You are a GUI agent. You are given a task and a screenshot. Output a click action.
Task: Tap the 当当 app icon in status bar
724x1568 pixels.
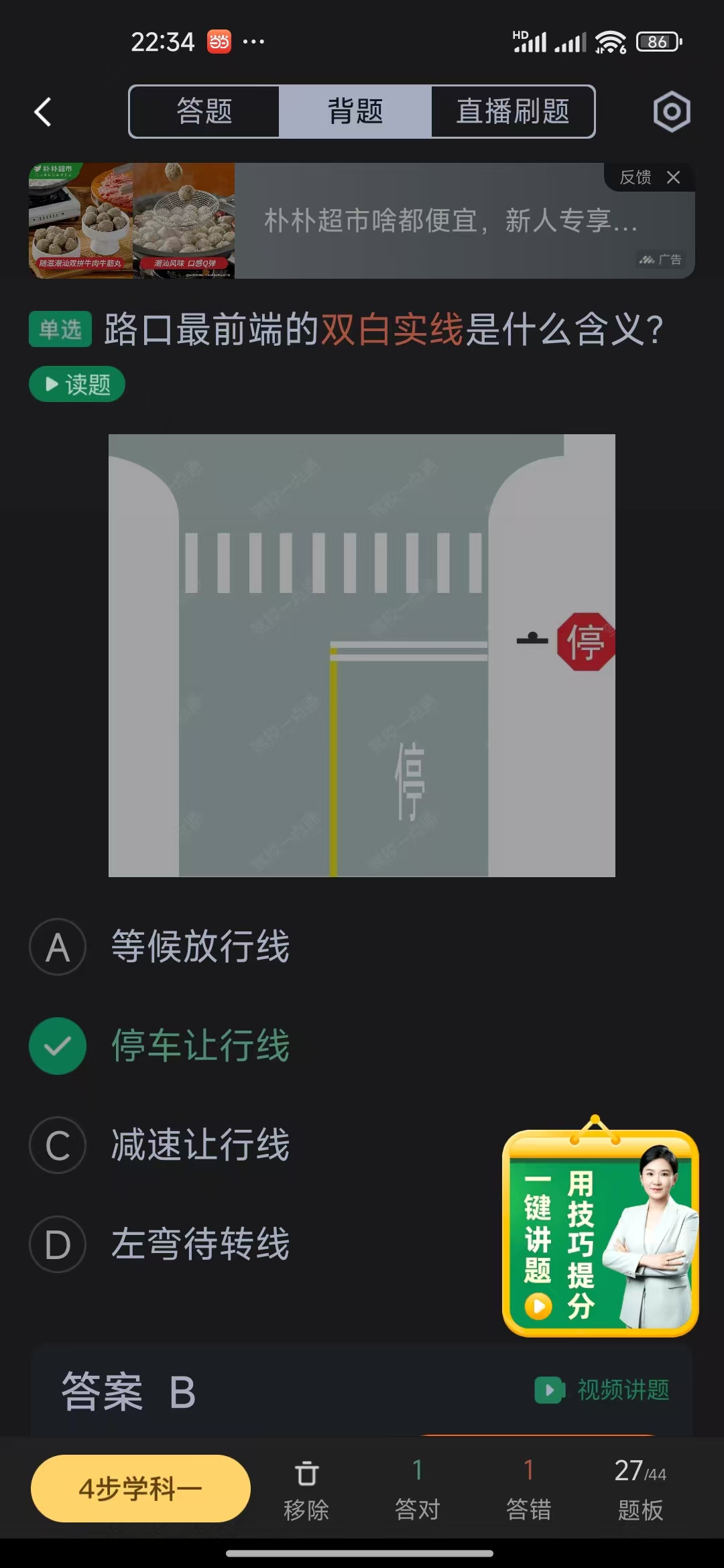click(x=218, y=42)
